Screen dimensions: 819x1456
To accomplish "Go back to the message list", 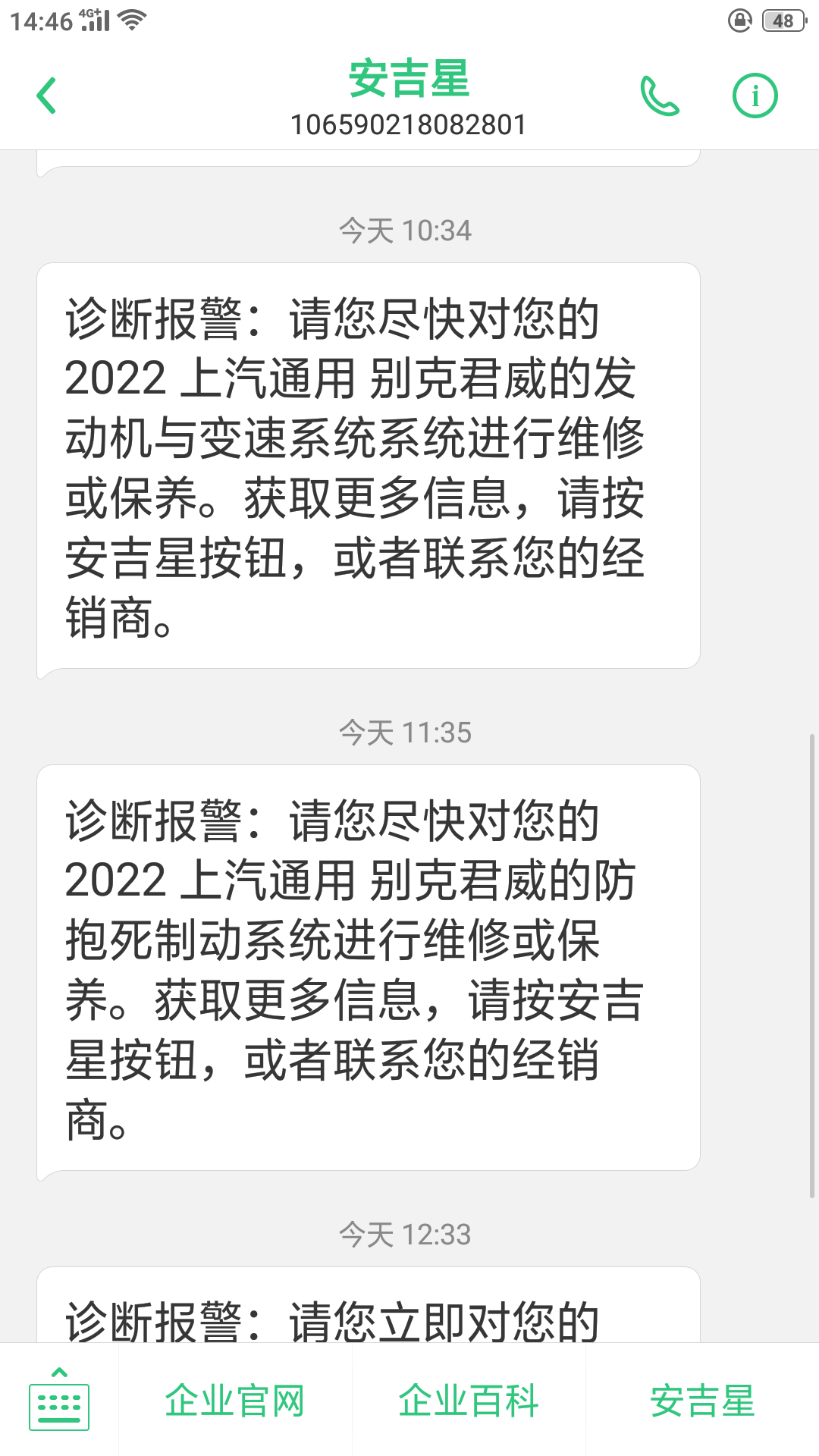I will pyautogui.click(x=47, y=96).
